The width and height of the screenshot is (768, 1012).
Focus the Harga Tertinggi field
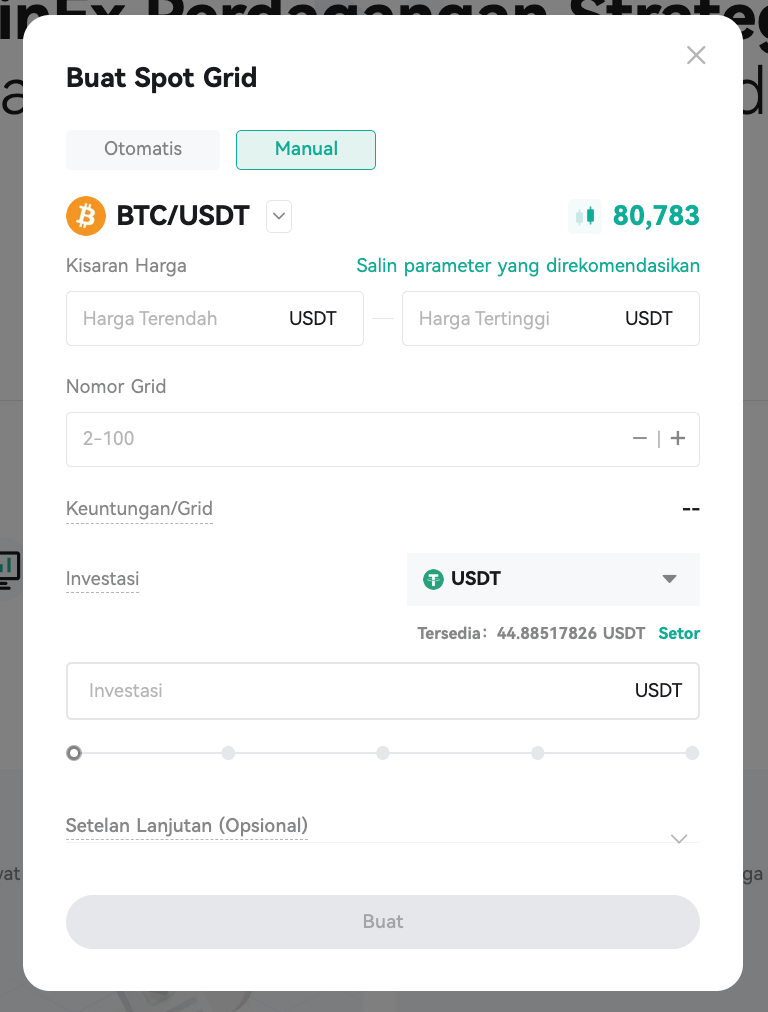tap(551, 318)
